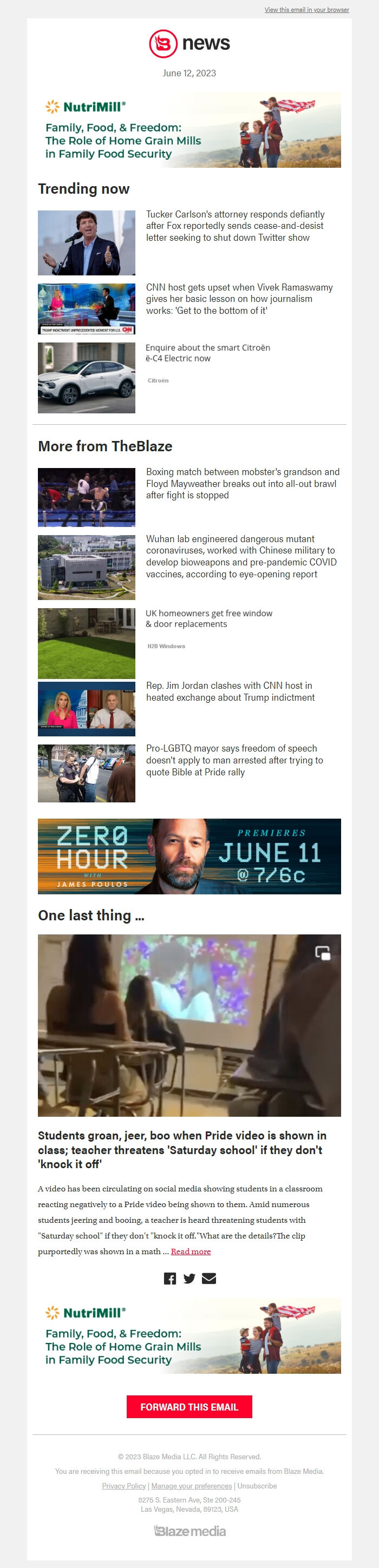This screenshot has width=379, height=1568.
Task: Open the Tucker Carlson attorney article
Action: [235, 226]
